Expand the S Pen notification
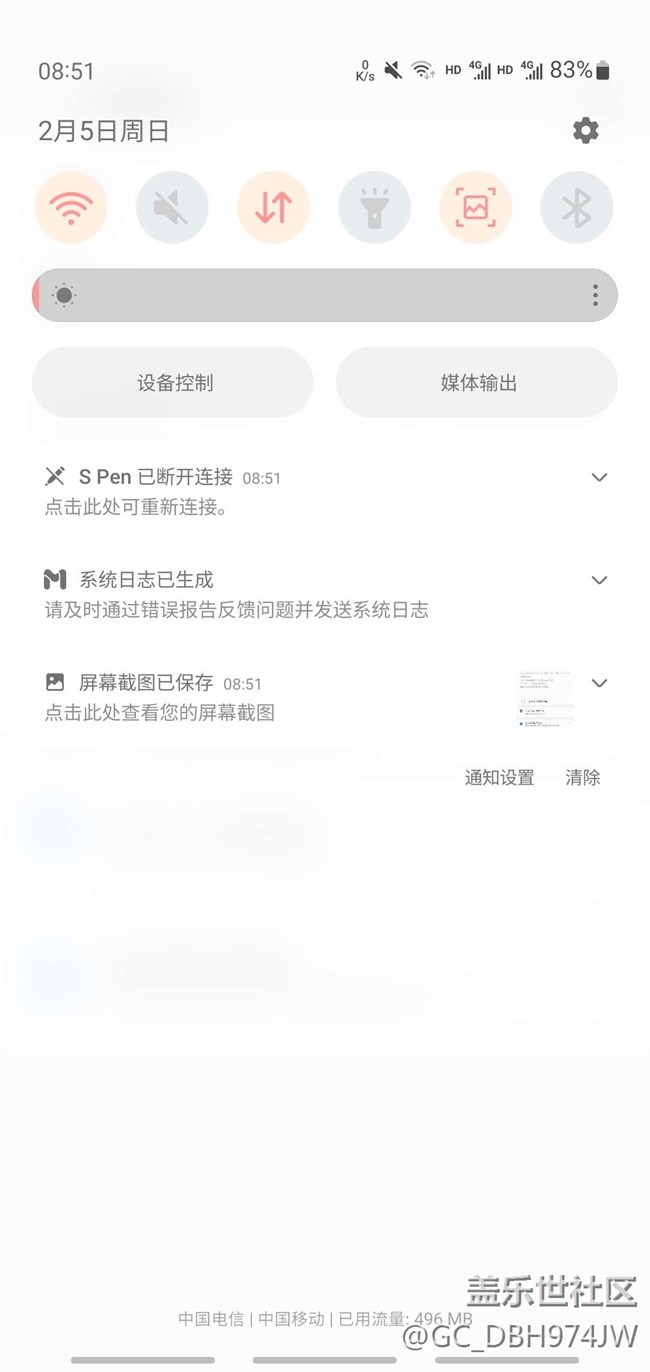The height and width of the screenshot is (1372, 650). (x=599, y=478)
